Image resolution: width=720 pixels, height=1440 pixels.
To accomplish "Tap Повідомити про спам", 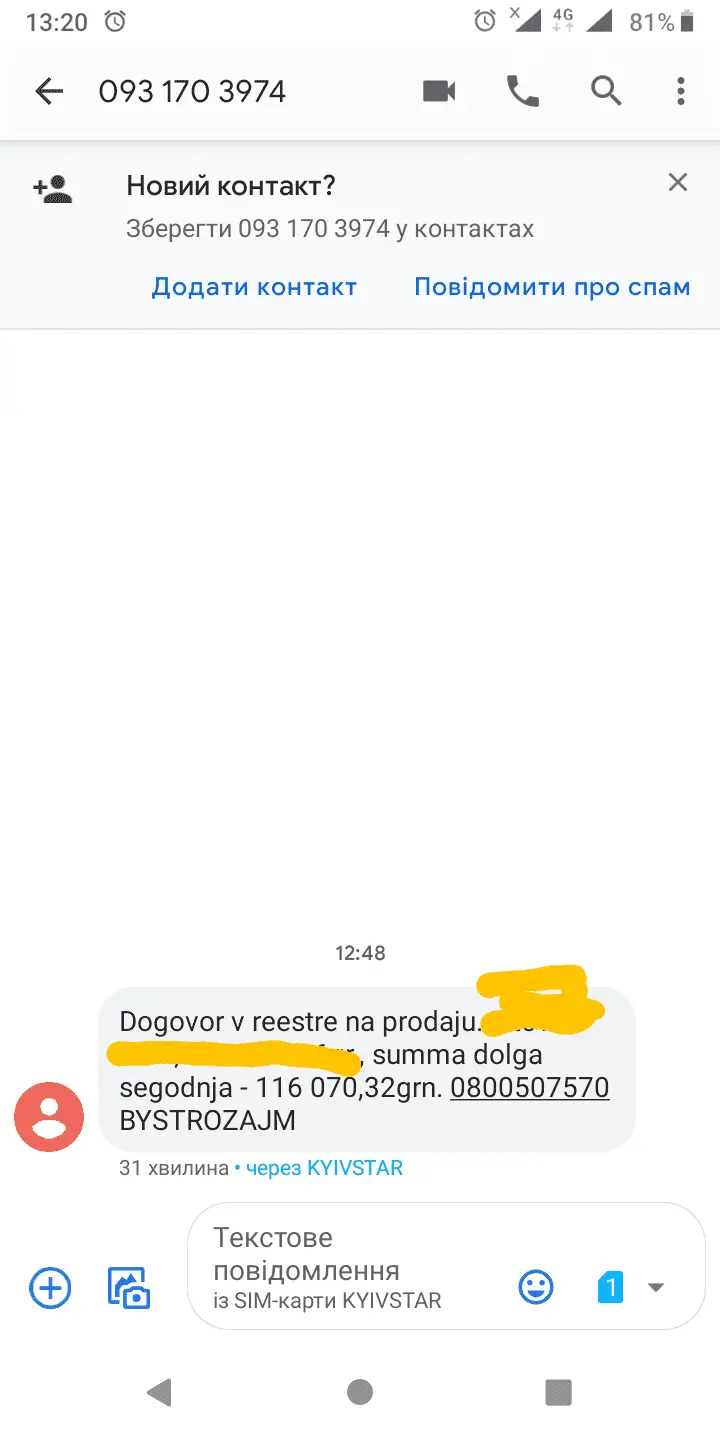I will [552, 287].
